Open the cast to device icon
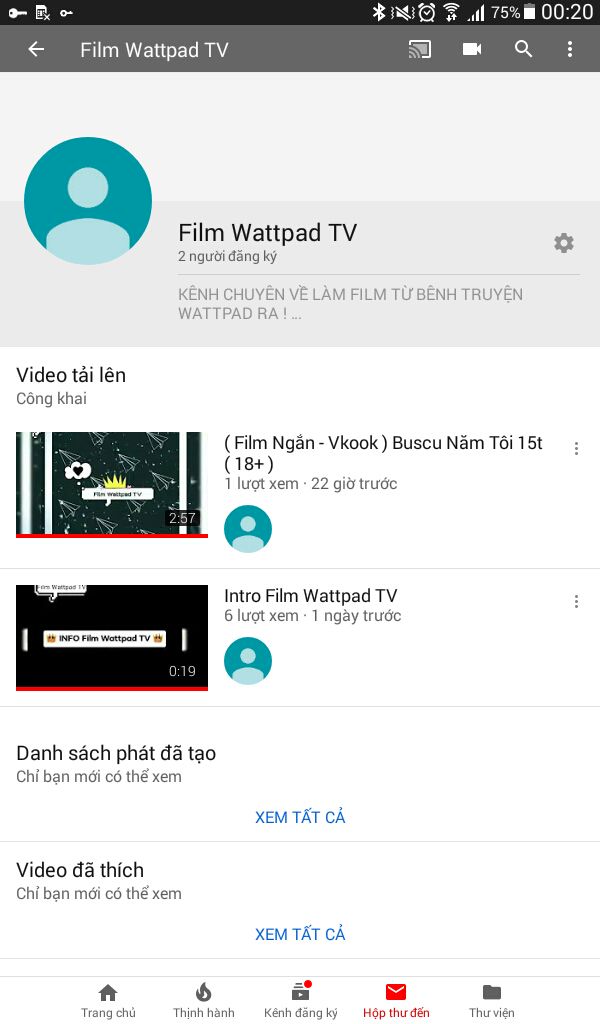The width and height of the screenshot is (600, 1024). tap(420, 49)
